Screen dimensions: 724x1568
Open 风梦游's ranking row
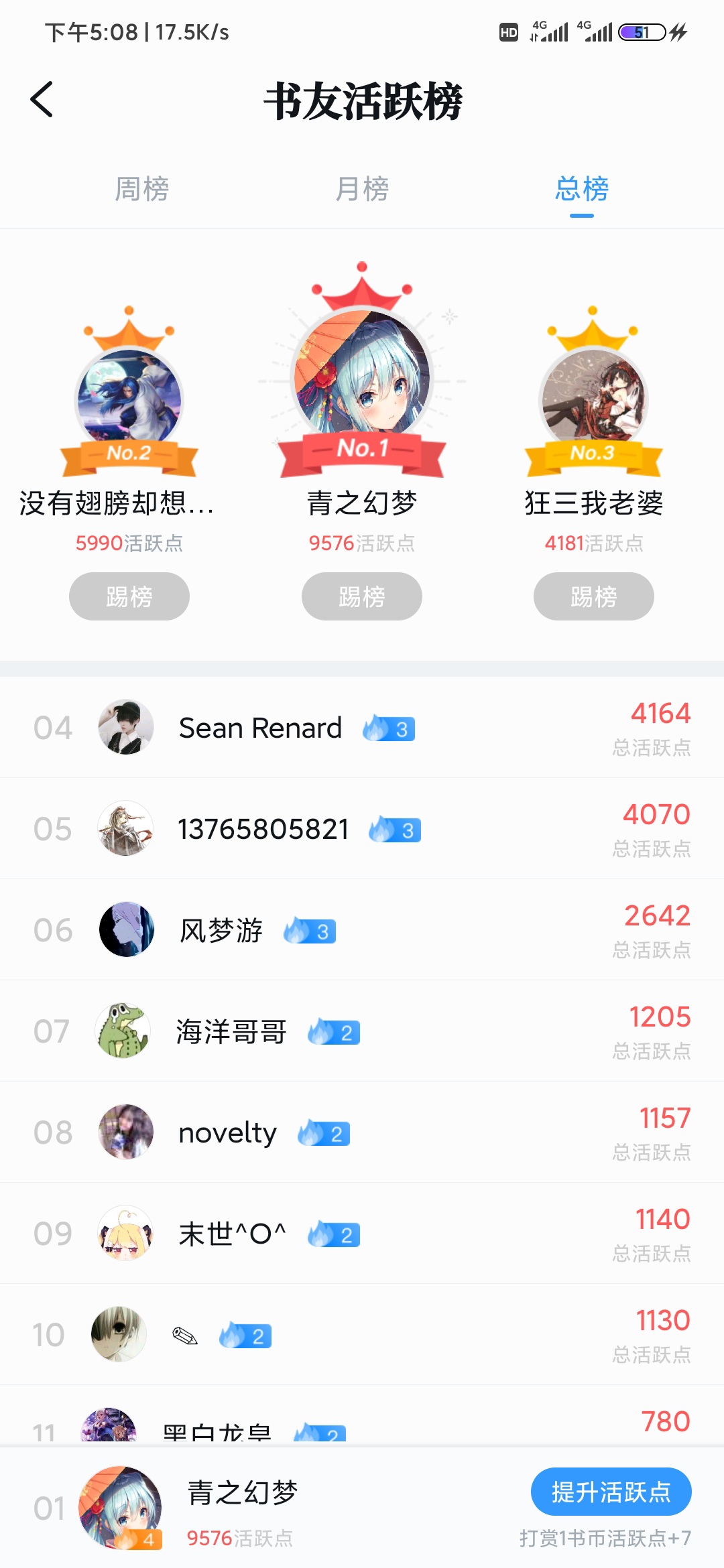coord(362,930)
